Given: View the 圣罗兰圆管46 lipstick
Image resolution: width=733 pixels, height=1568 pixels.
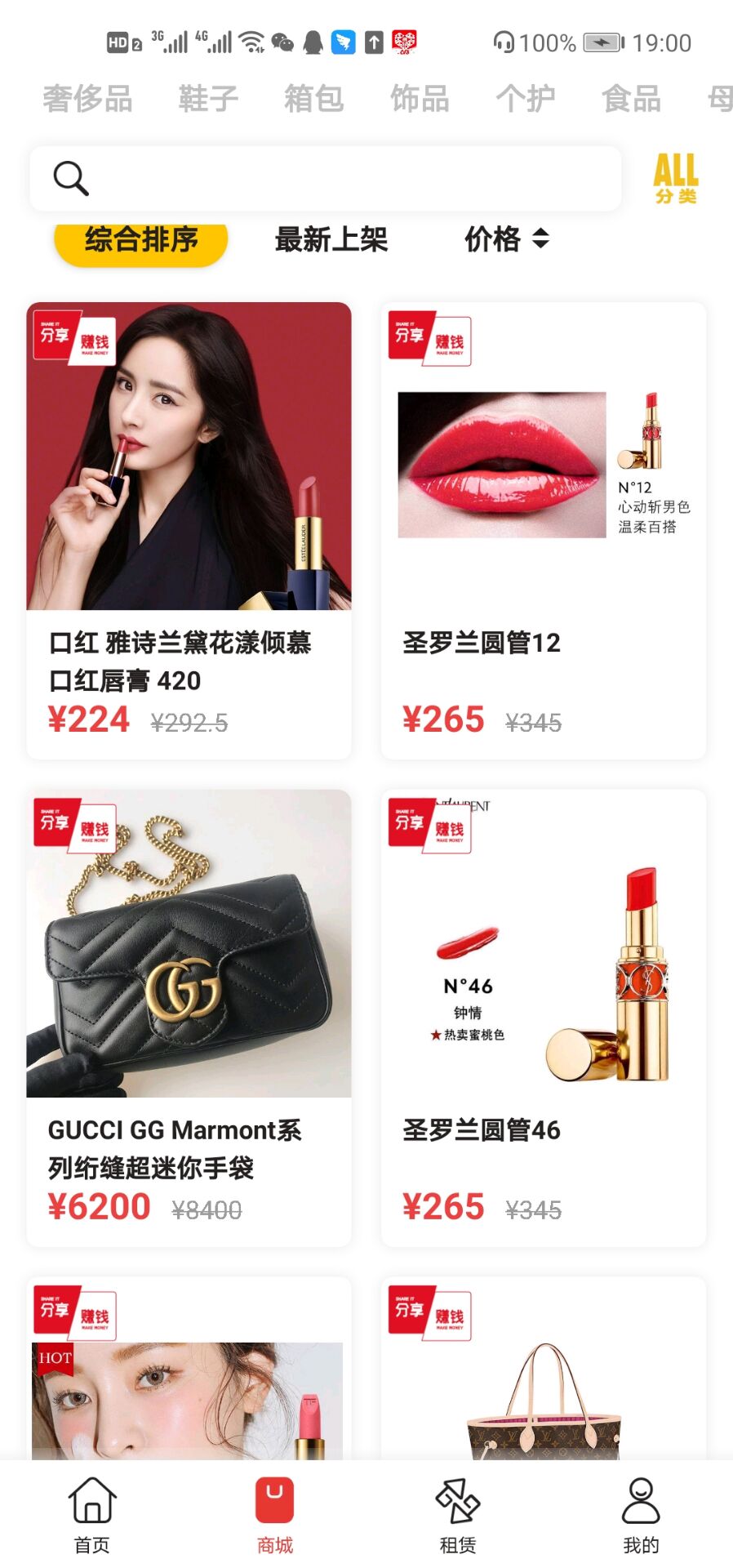Looking at the screenshot, I should point(543,1017).
